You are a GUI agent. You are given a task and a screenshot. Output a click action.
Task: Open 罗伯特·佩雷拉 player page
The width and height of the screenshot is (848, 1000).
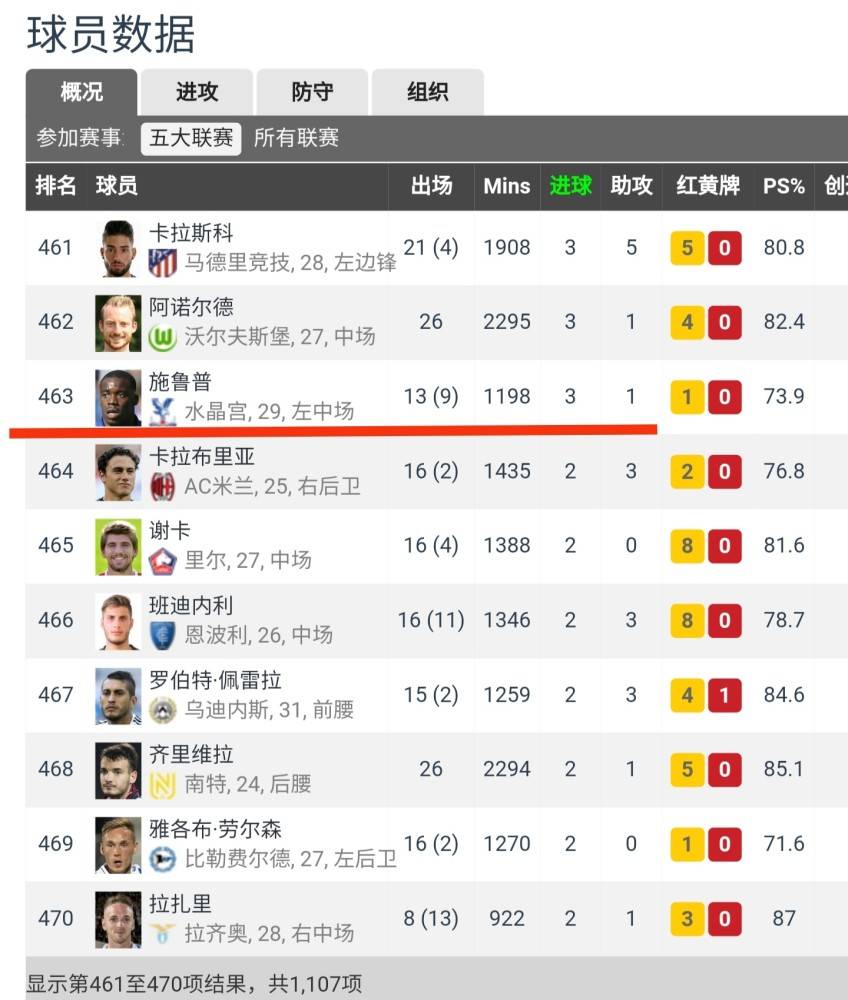pyautogui.click(x=215, y=681)
